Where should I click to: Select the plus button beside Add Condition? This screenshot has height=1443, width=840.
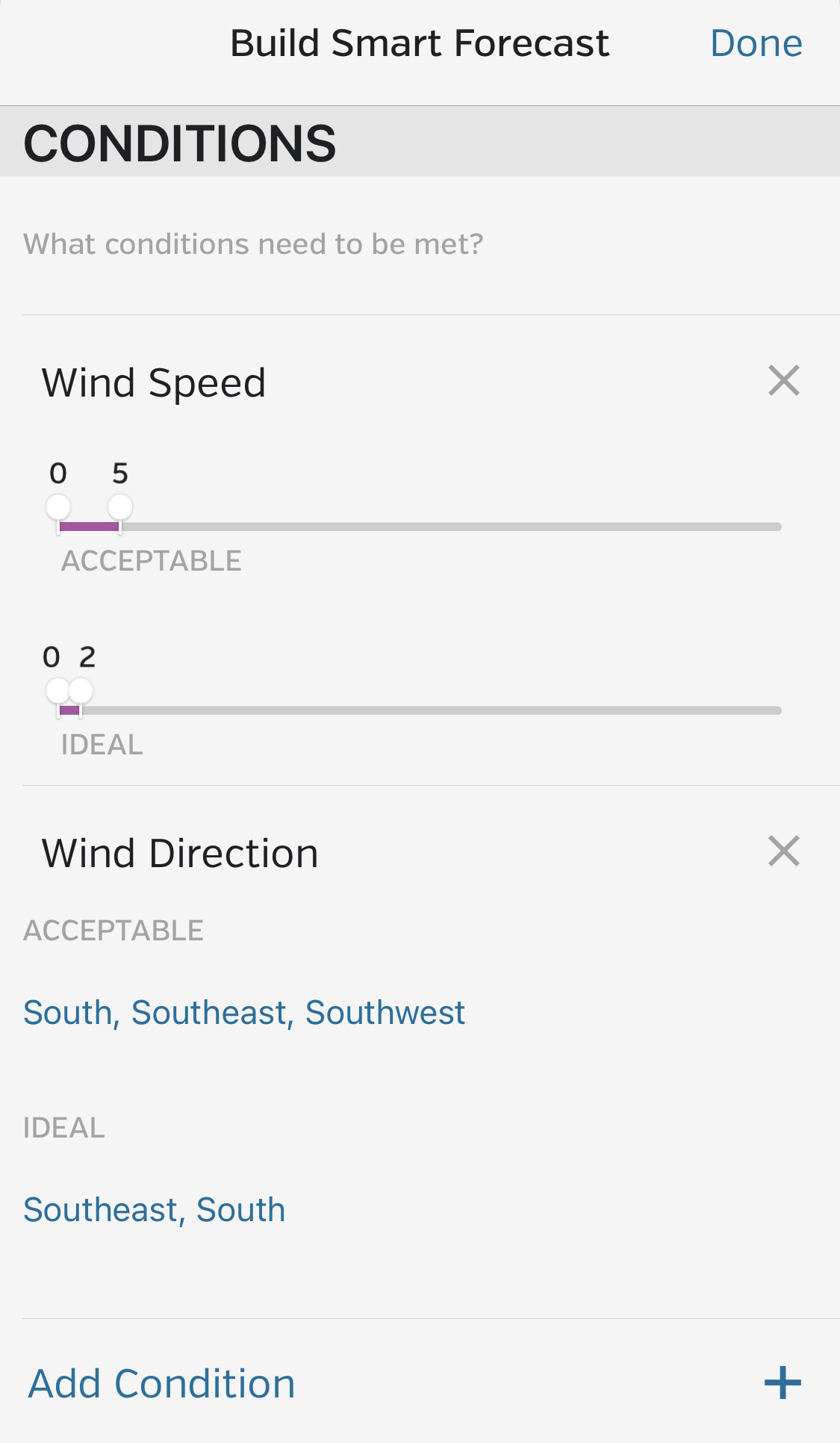pyautogui.click(x=782, y=1383)
